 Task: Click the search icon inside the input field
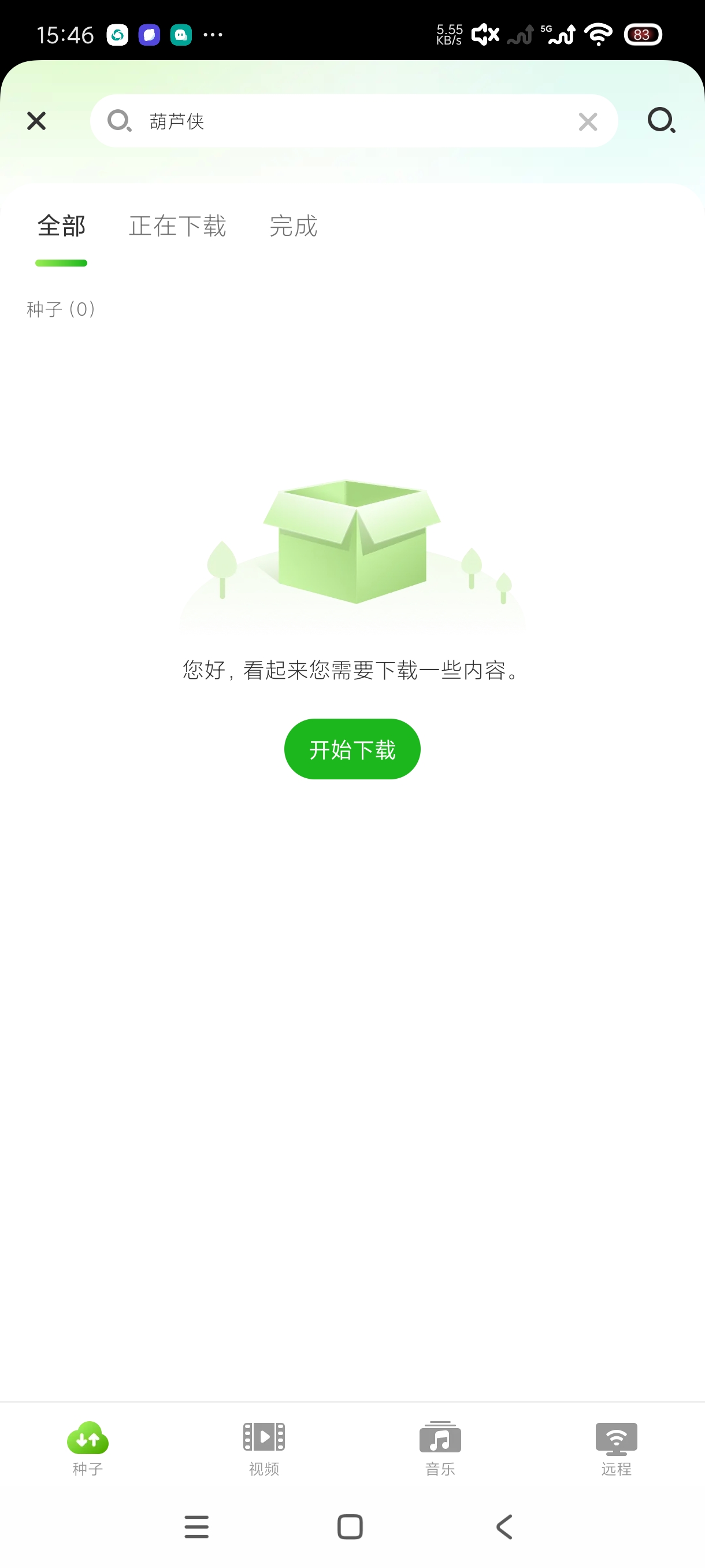click(x=120, y=121)
